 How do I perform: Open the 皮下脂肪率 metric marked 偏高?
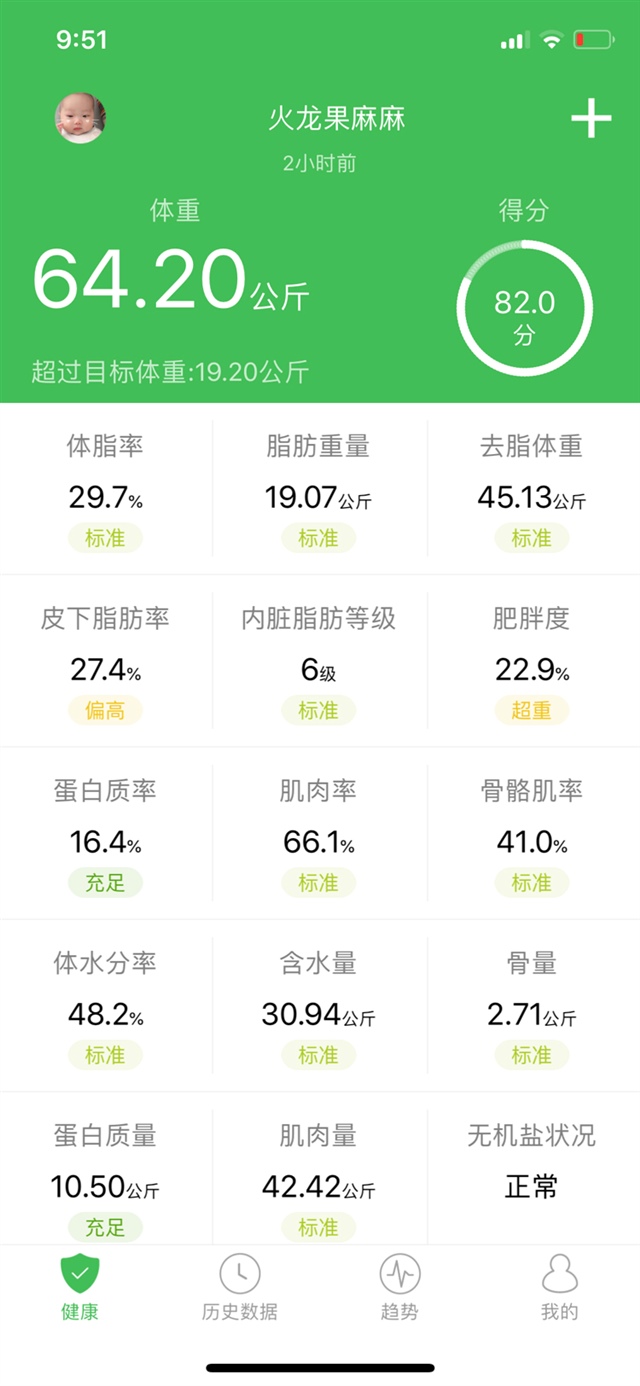pyautogui.click(x=105, y=662)
